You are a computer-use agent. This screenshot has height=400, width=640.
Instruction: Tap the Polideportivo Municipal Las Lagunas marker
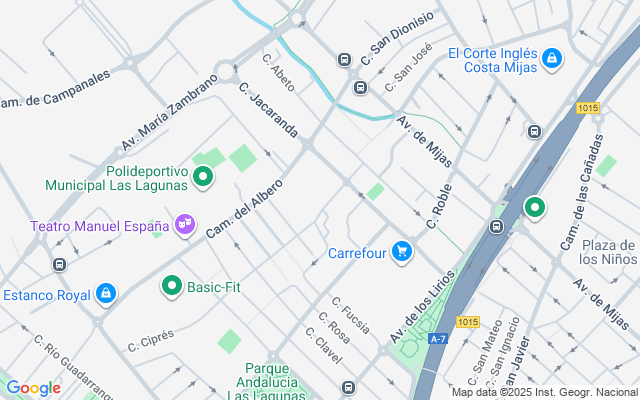click(204, 178)
